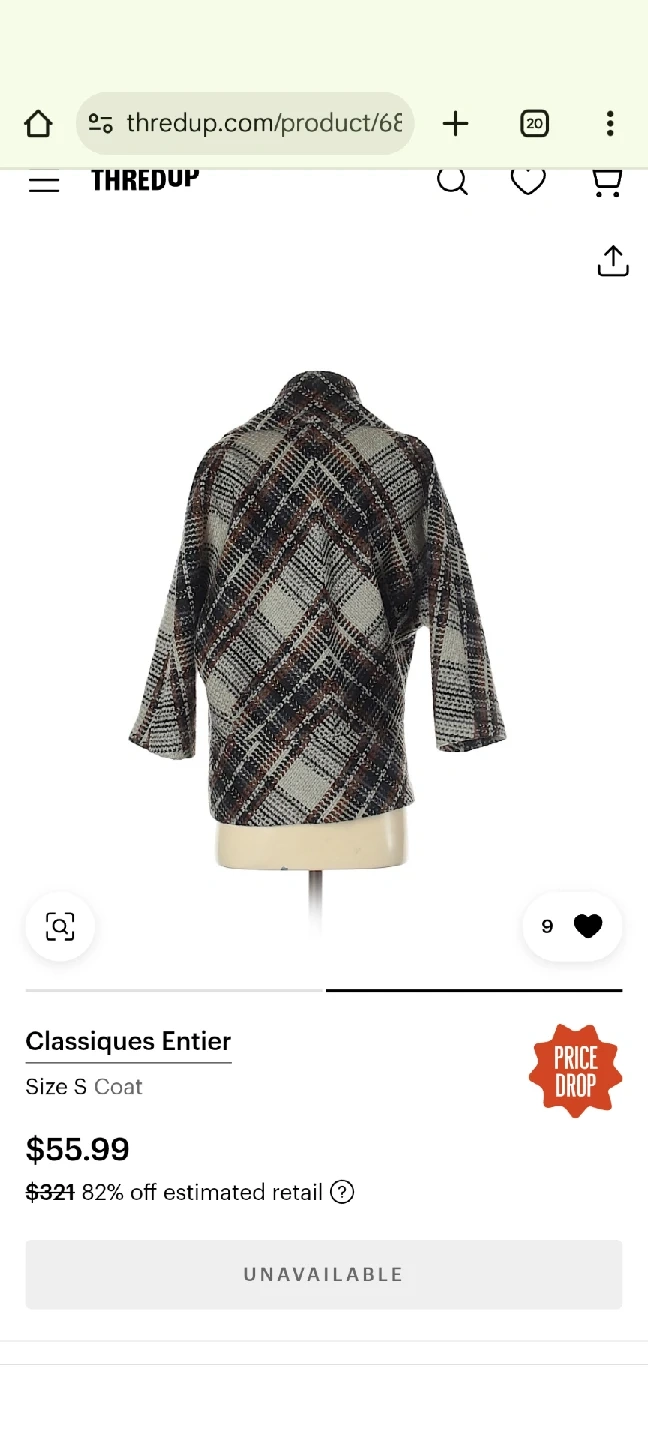Go to the ThredUp homepage logo
This screenshot has width=648, height=1440.
coord(145,180)
